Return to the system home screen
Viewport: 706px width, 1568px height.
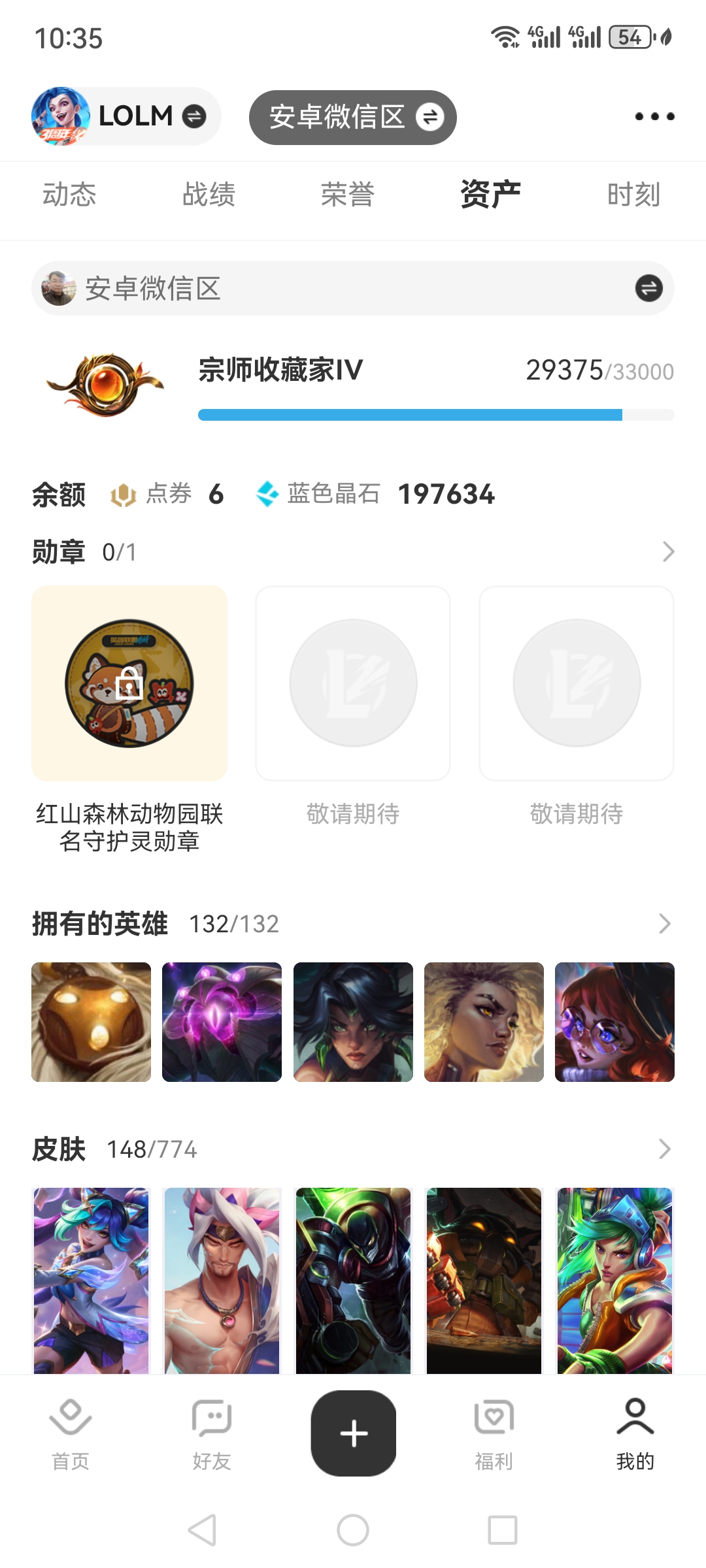(353, 1530)
